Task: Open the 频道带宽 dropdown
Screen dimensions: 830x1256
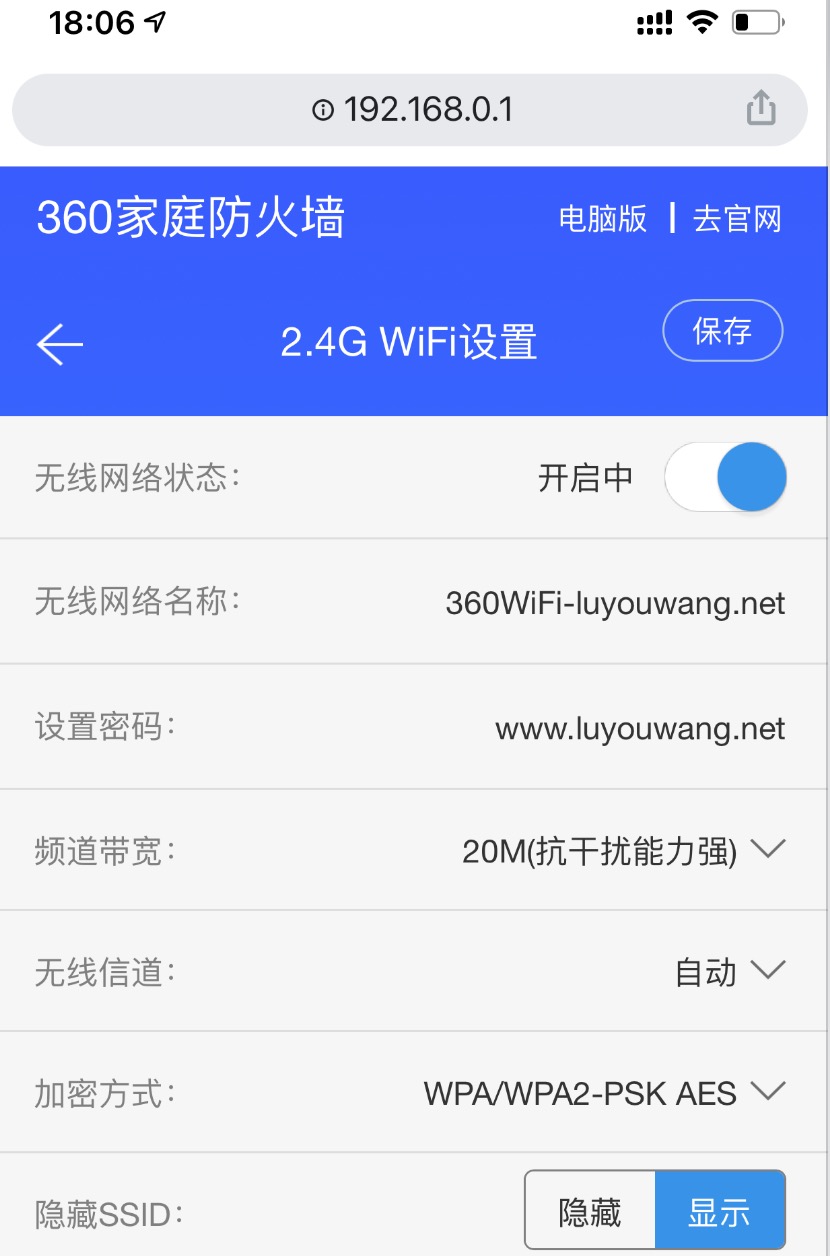Action: coord(769,851)
